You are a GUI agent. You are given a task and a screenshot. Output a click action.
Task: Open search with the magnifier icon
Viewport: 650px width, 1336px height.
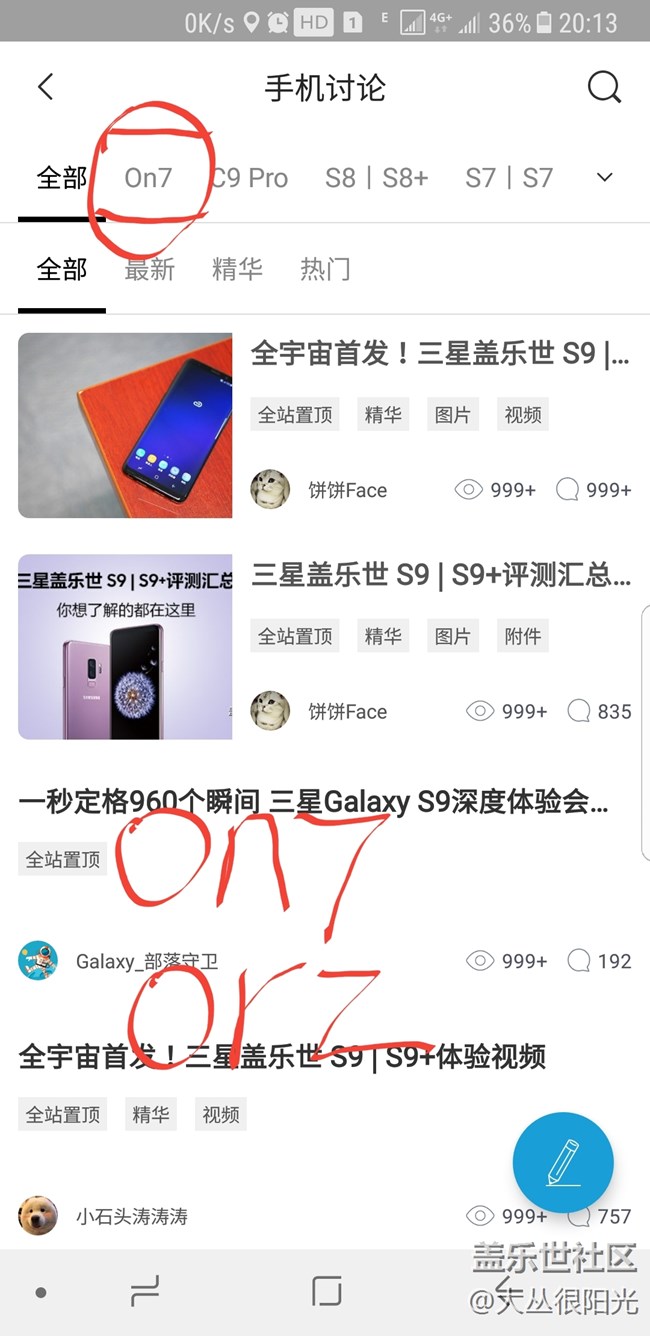pos(604,88)
